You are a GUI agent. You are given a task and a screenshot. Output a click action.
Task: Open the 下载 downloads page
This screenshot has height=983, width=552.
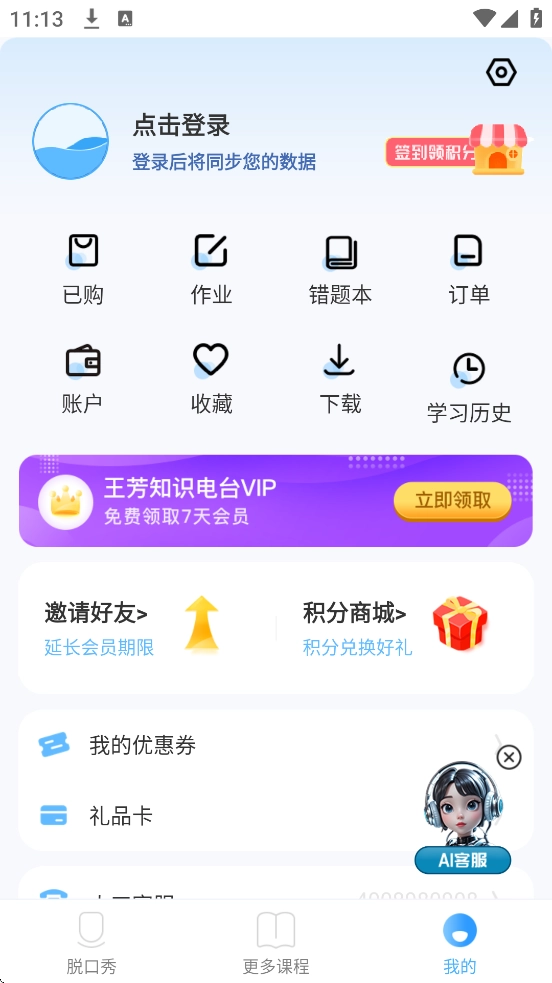[340, 378]
